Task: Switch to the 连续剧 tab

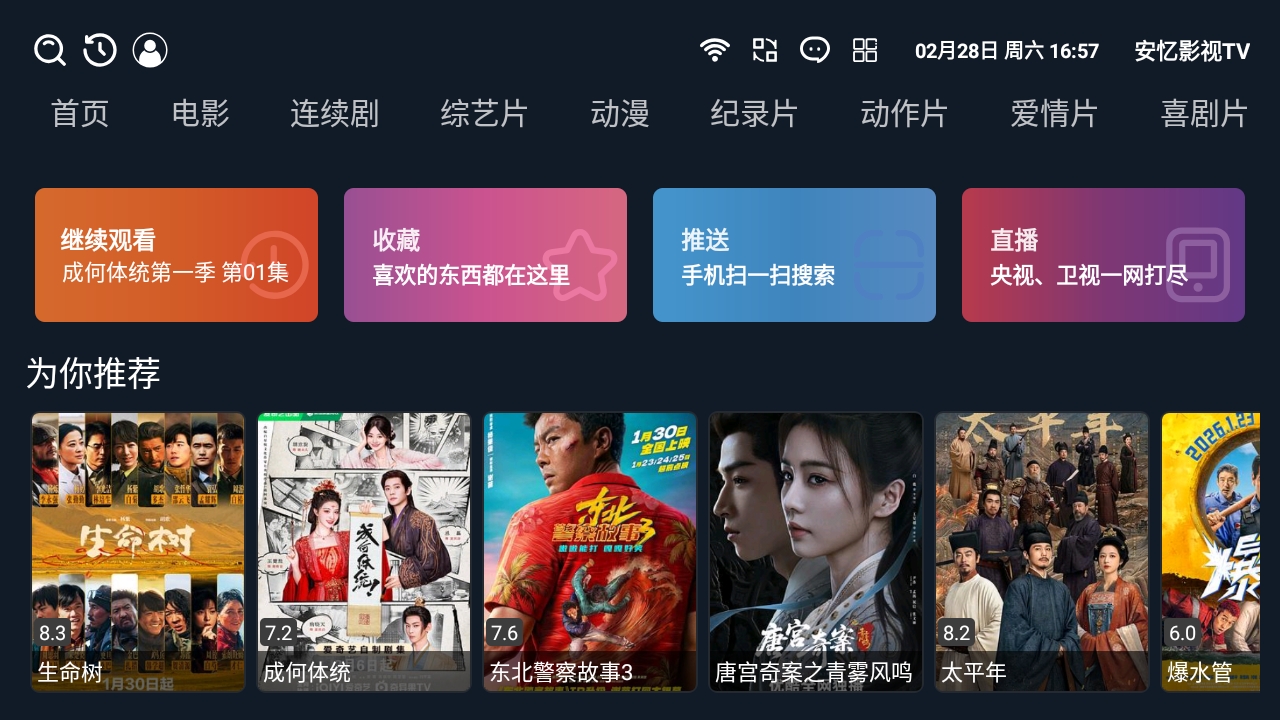Action: (334, 114)
